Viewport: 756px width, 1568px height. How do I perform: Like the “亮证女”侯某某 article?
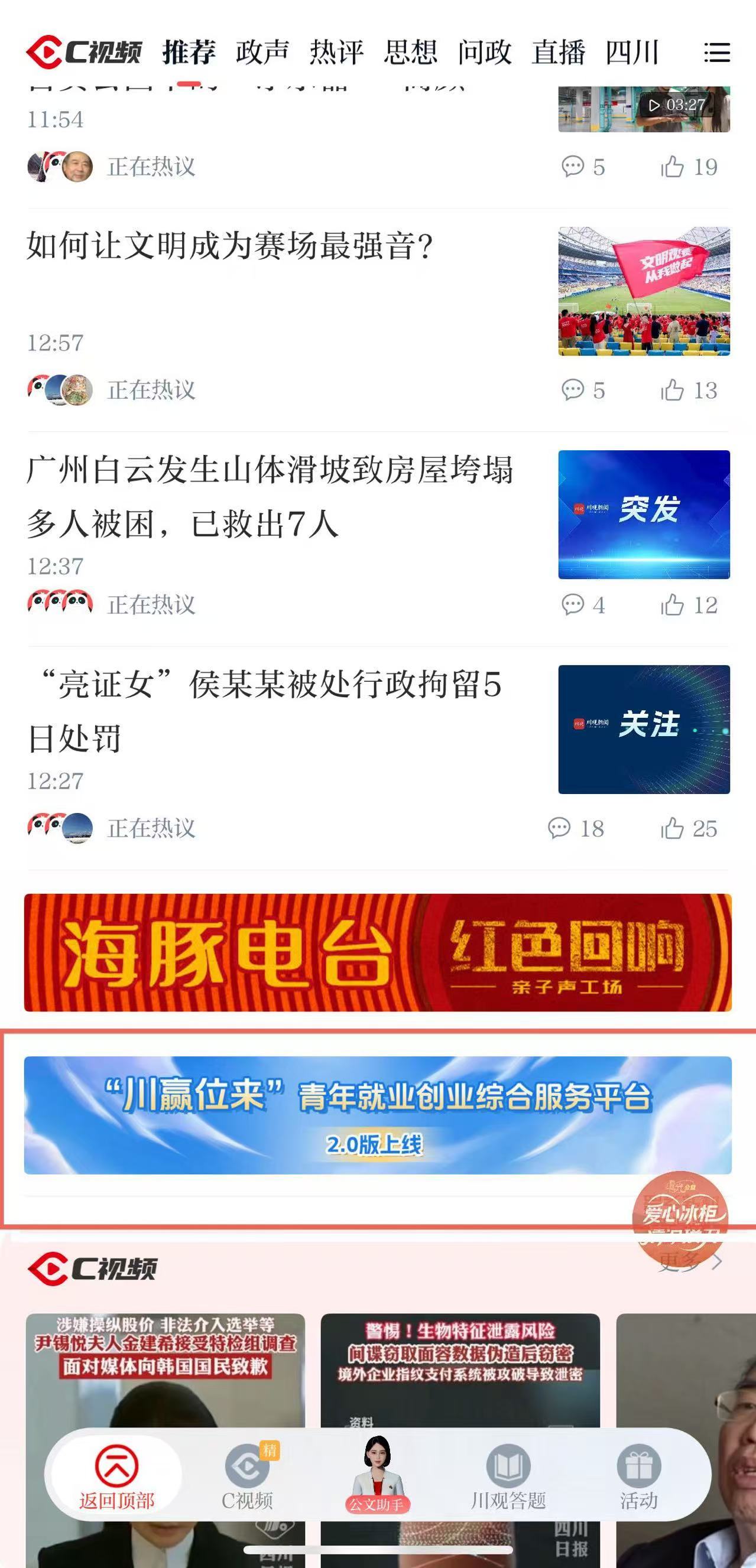(689, 828)
